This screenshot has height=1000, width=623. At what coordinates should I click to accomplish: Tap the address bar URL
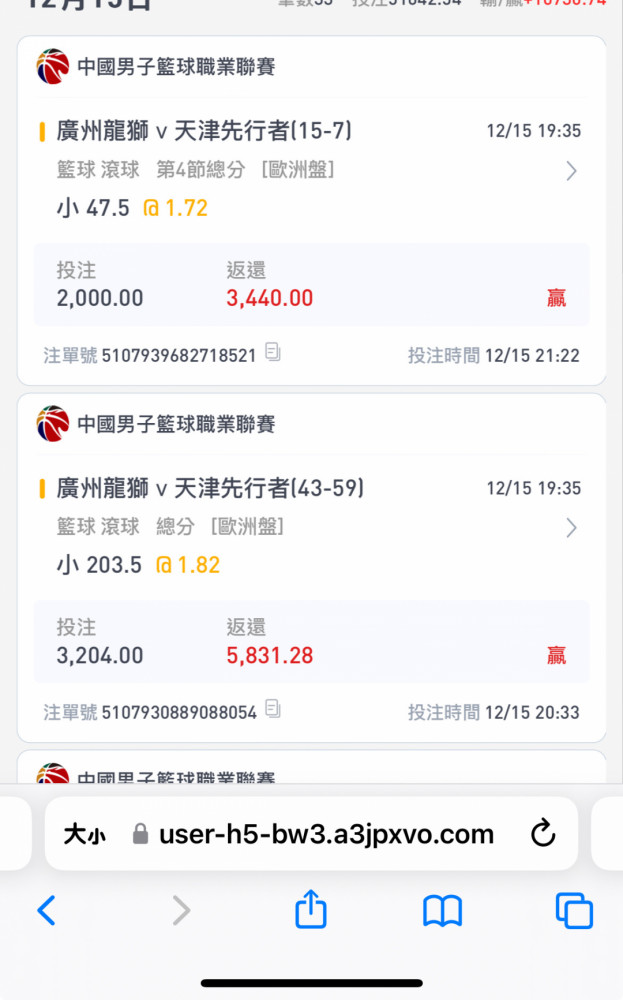pyautogui.click(x=326, y=834)
